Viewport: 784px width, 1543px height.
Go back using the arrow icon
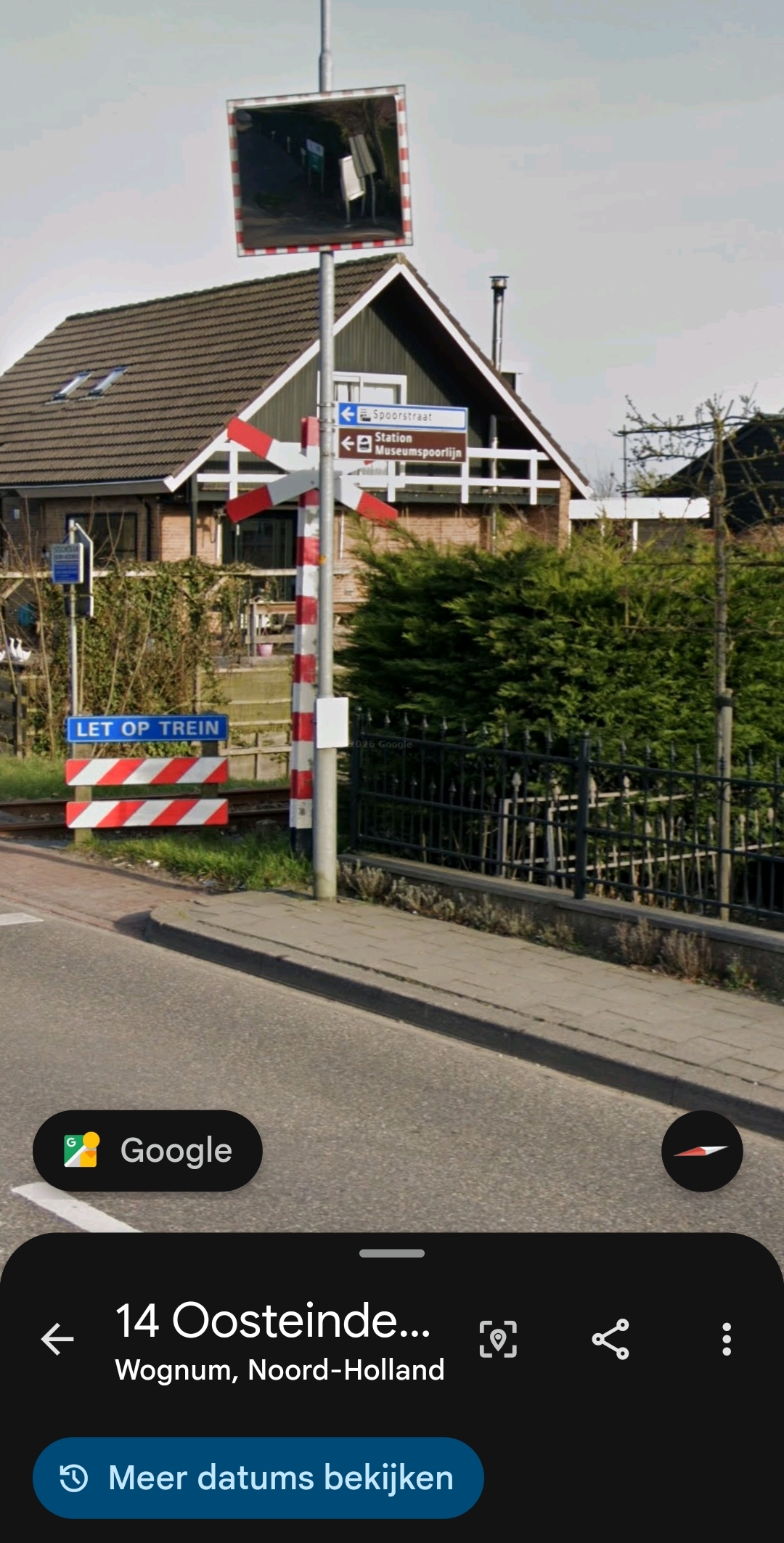point(57,1339)
